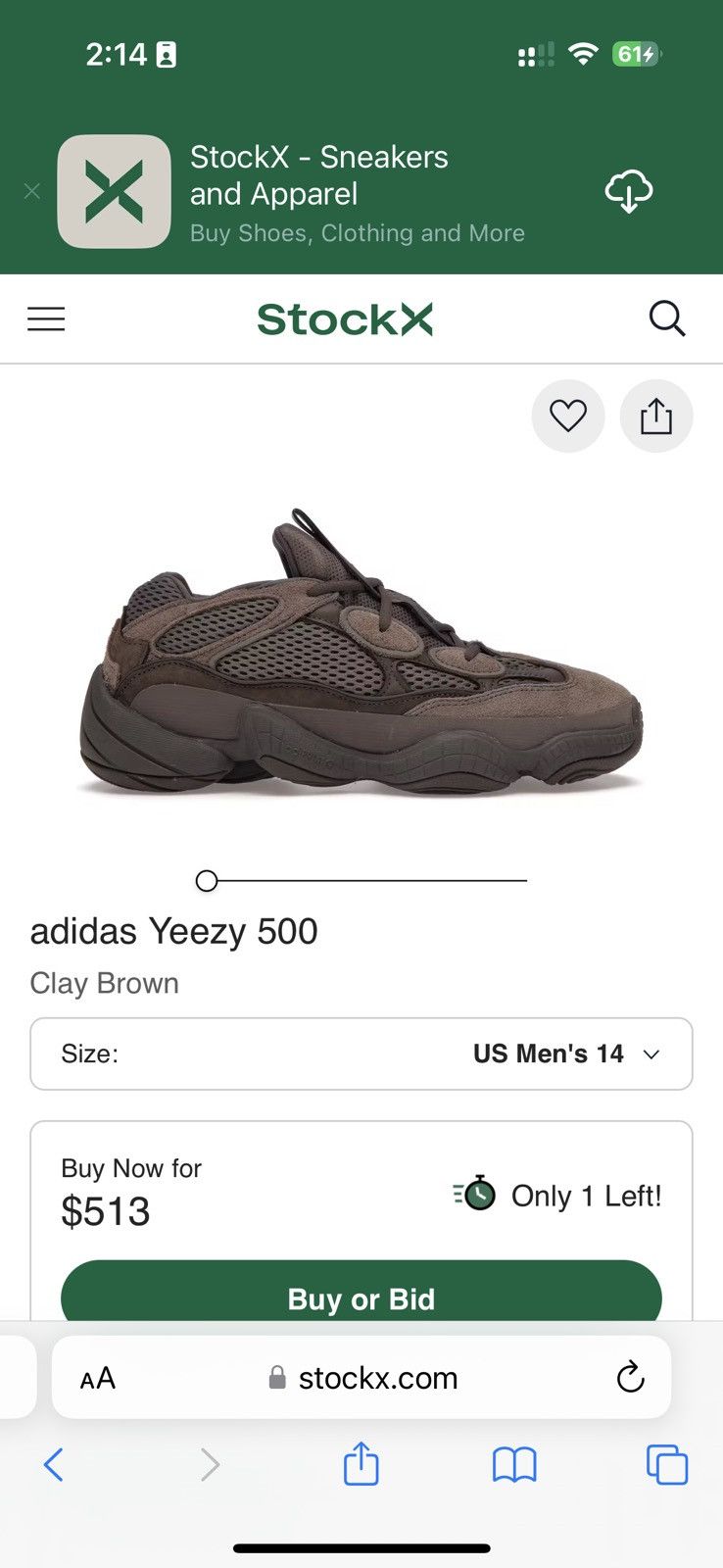Reload the page

(631, 1378)
